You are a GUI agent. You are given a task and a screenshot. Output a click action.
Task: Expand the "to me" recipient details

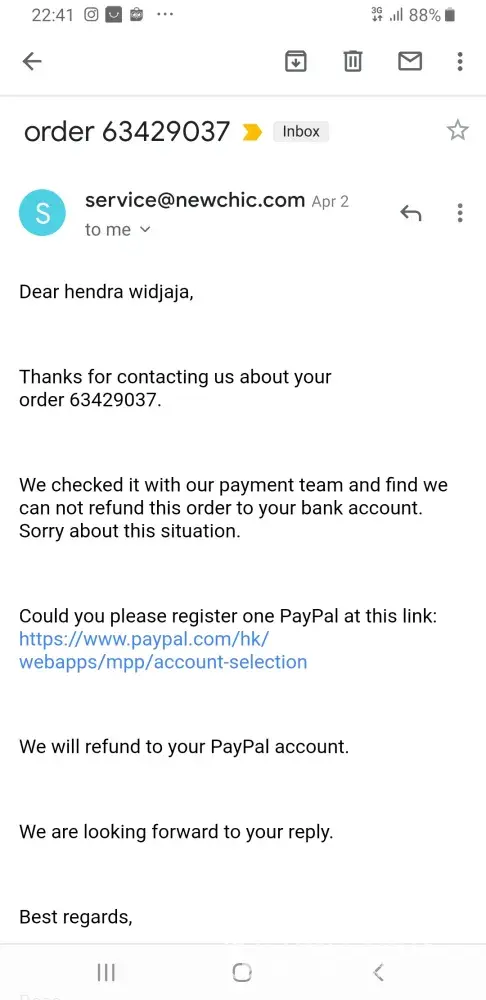tap(118, 230)
